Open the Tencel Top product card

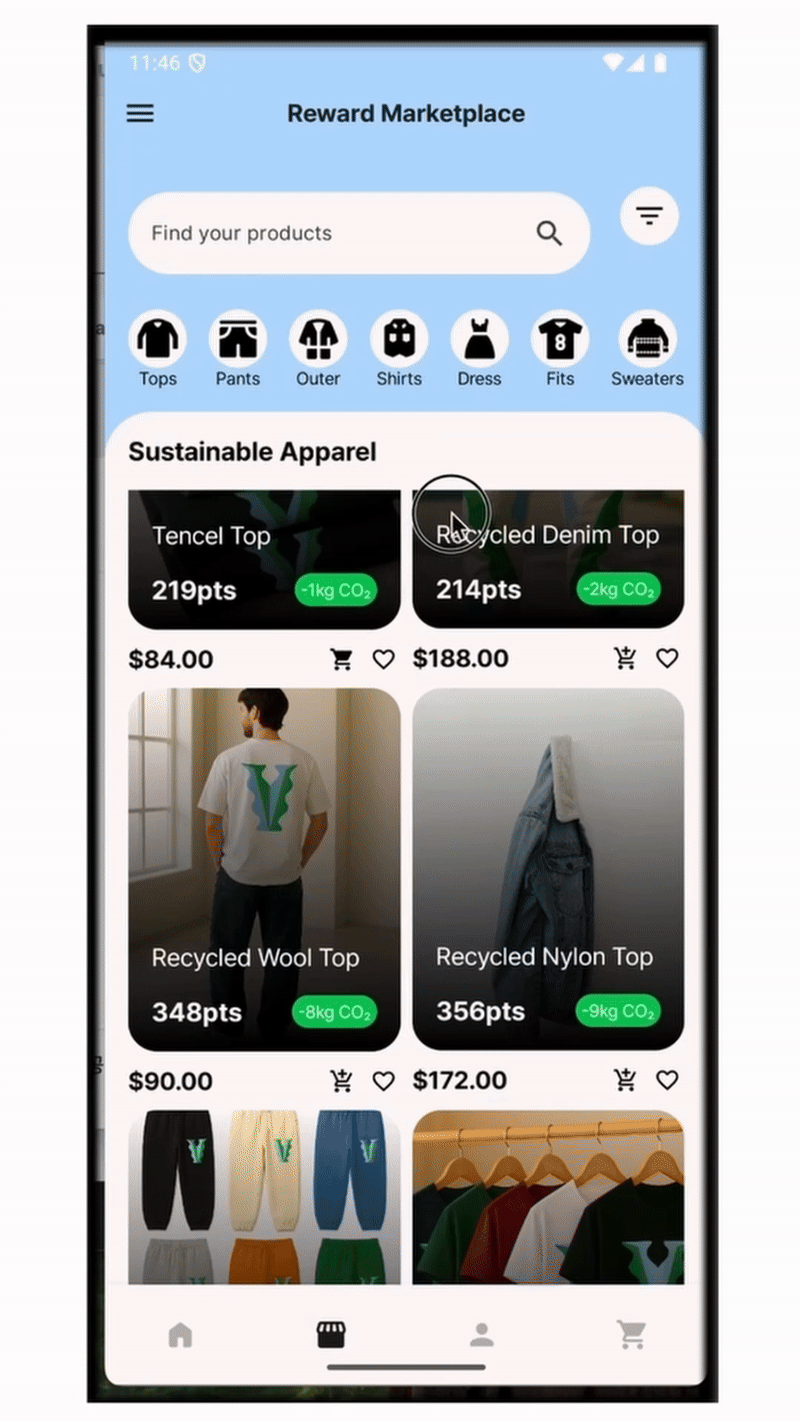pos(264,560)
